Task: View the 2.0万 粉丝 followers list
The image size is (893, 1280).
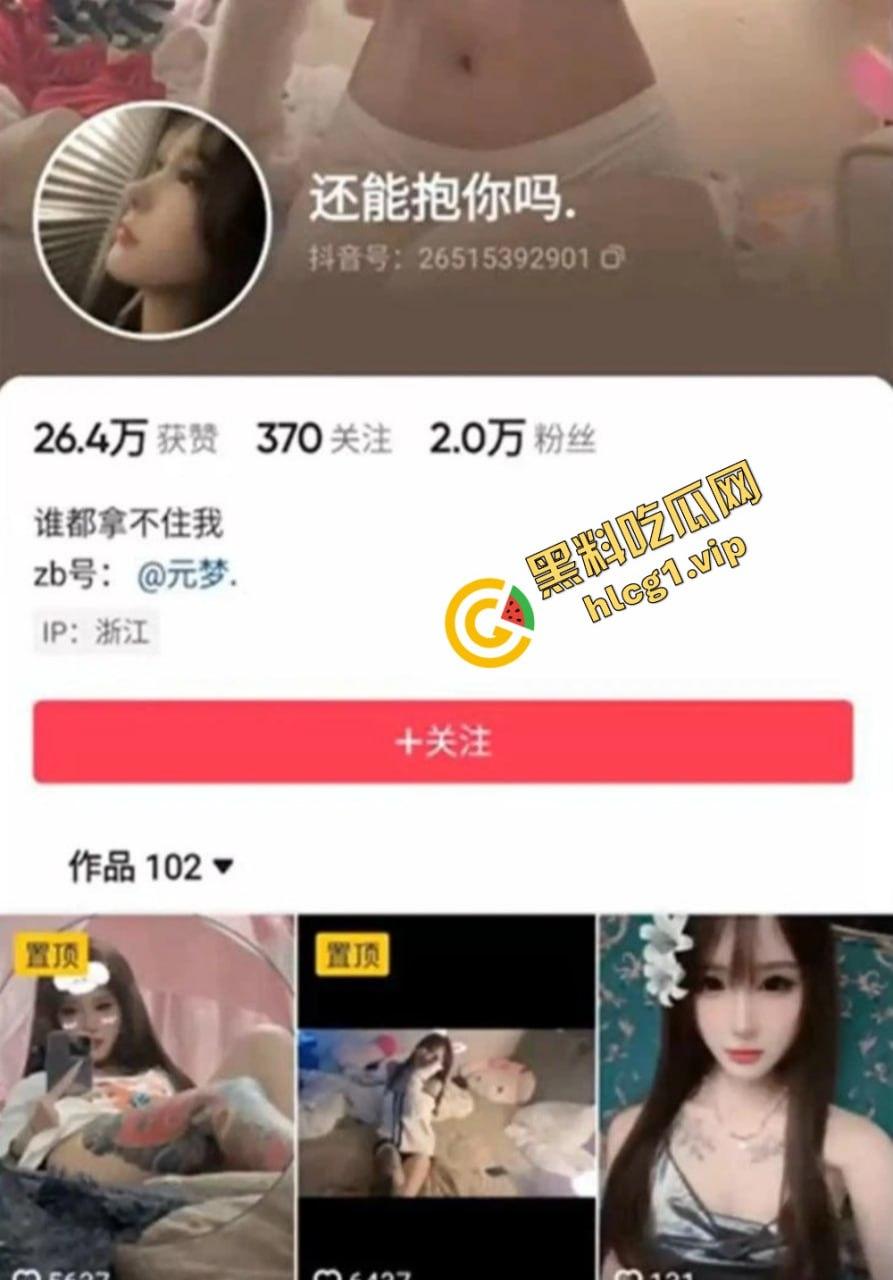Action: click(x=512, y=438)
